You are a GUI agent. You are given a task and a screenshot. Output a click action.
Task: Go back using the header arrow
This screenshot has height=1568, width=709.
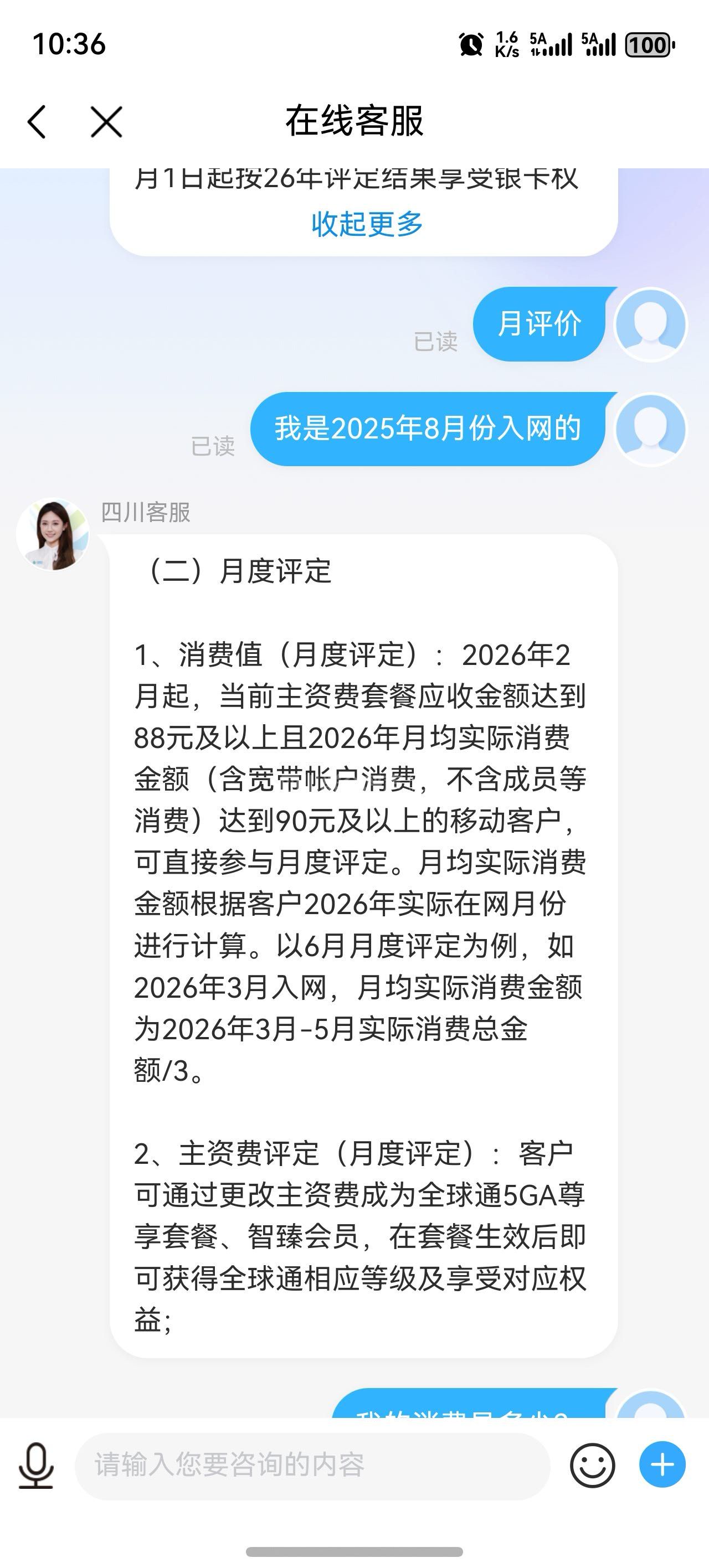pyautogui.click(x=37, y=121)
